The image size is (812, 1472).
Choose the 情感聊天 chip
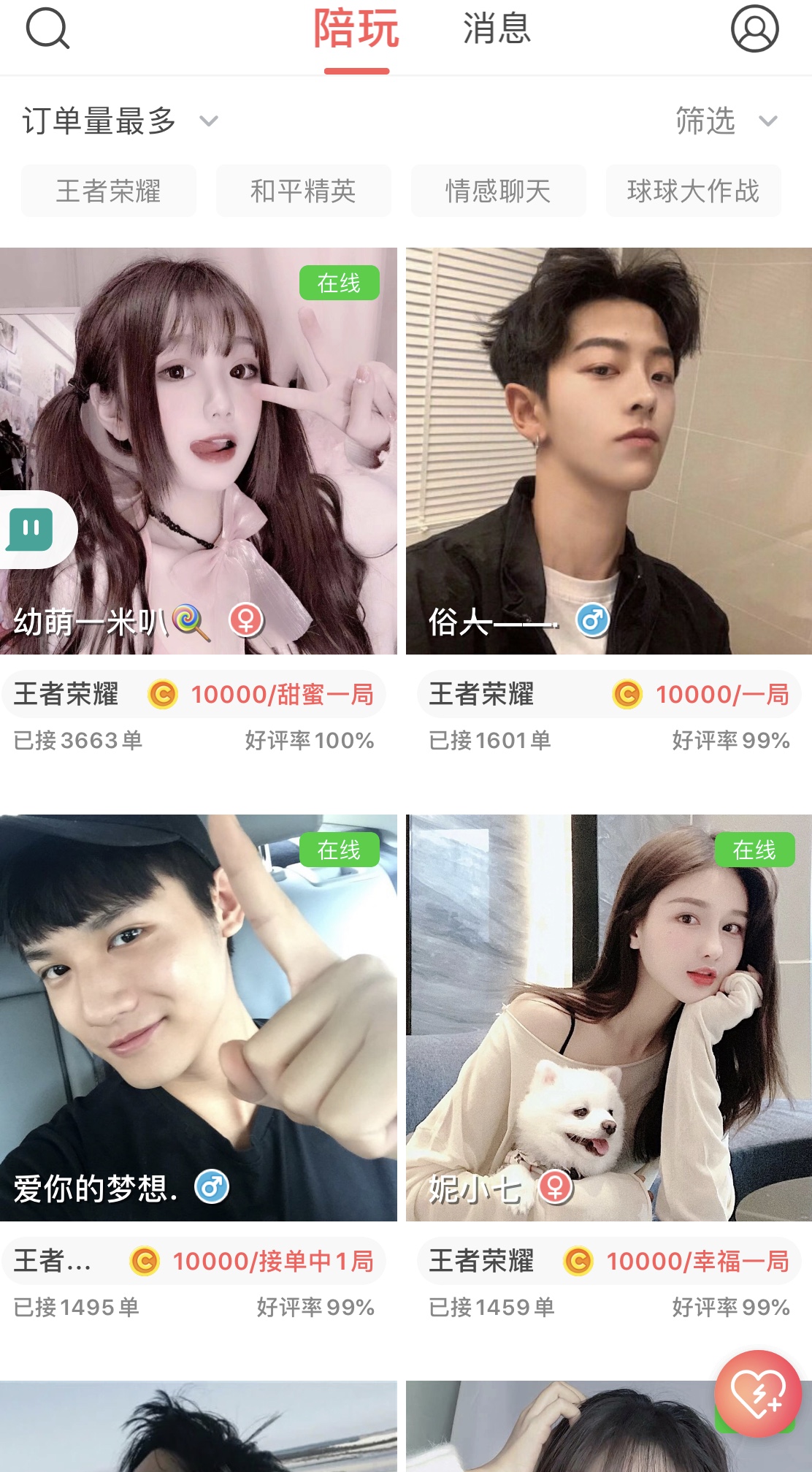coord(498,191)
